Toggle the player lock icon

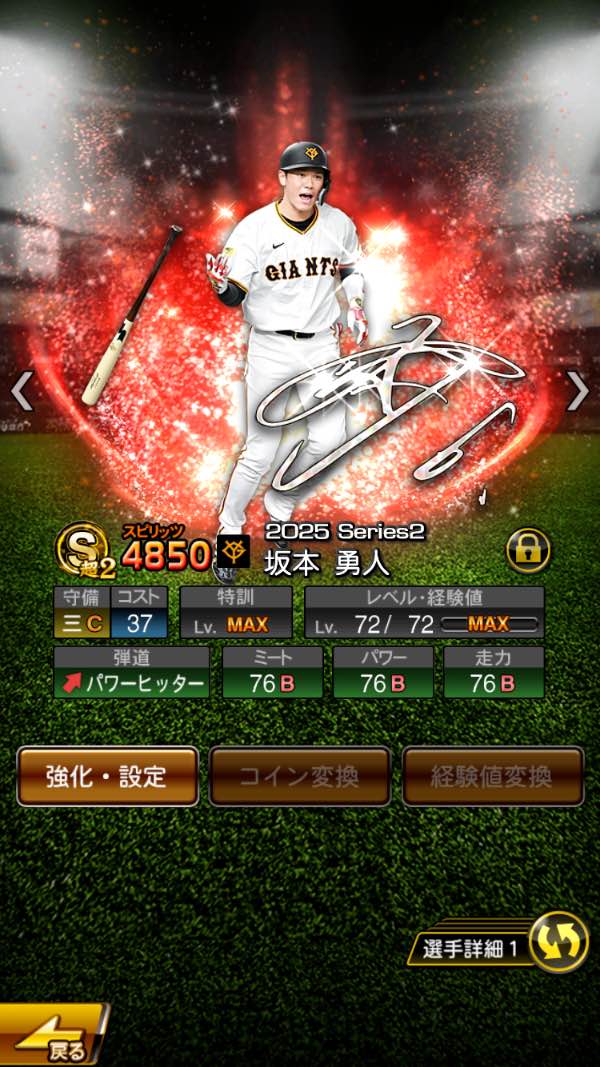tap(527, 551)
